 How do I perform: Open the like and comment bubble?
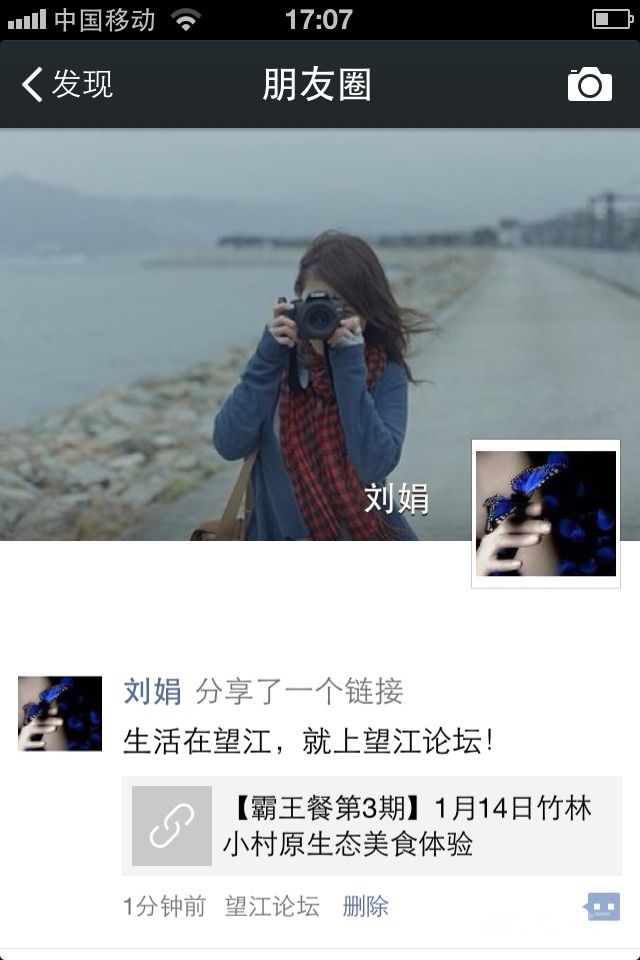603,907
